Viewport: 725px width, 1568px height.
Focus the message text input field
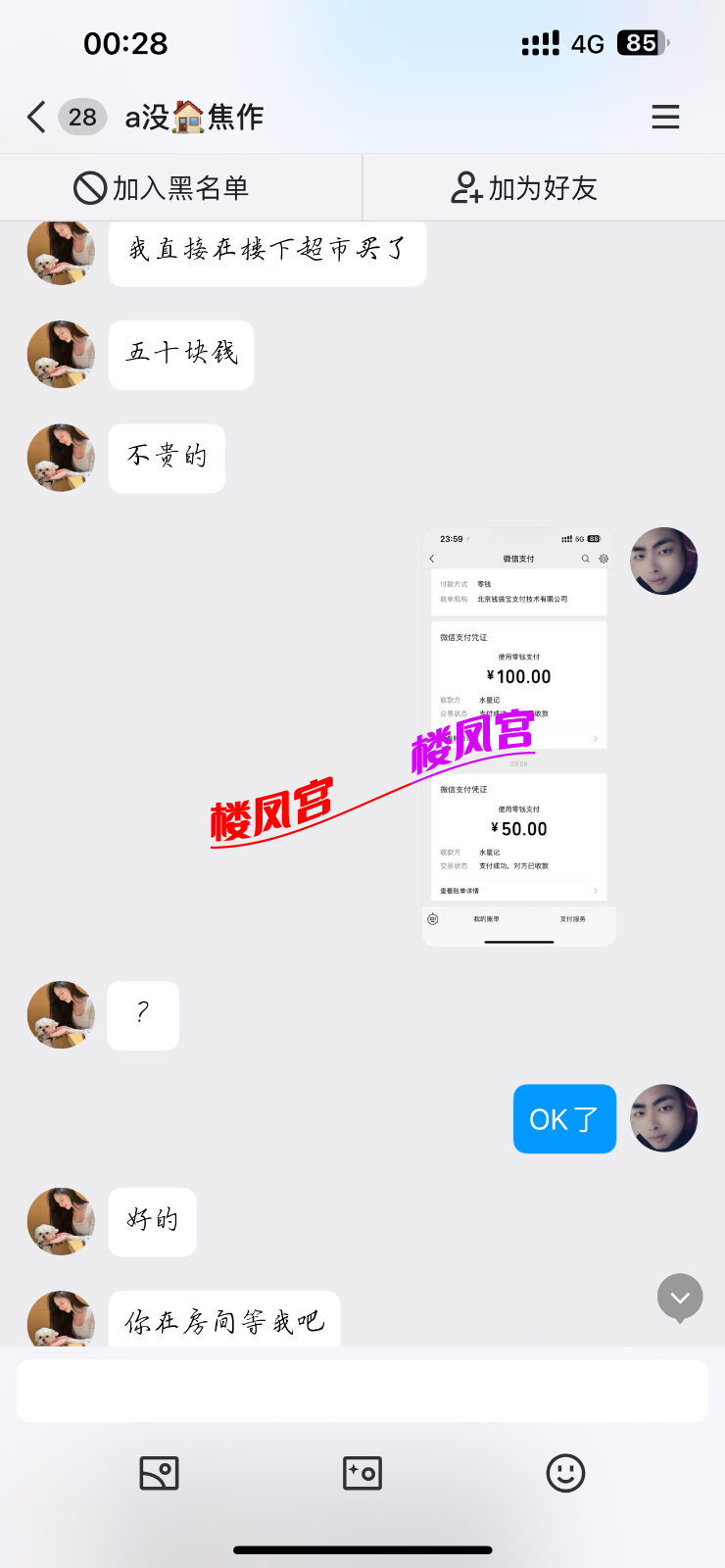tap(362, 1390)
